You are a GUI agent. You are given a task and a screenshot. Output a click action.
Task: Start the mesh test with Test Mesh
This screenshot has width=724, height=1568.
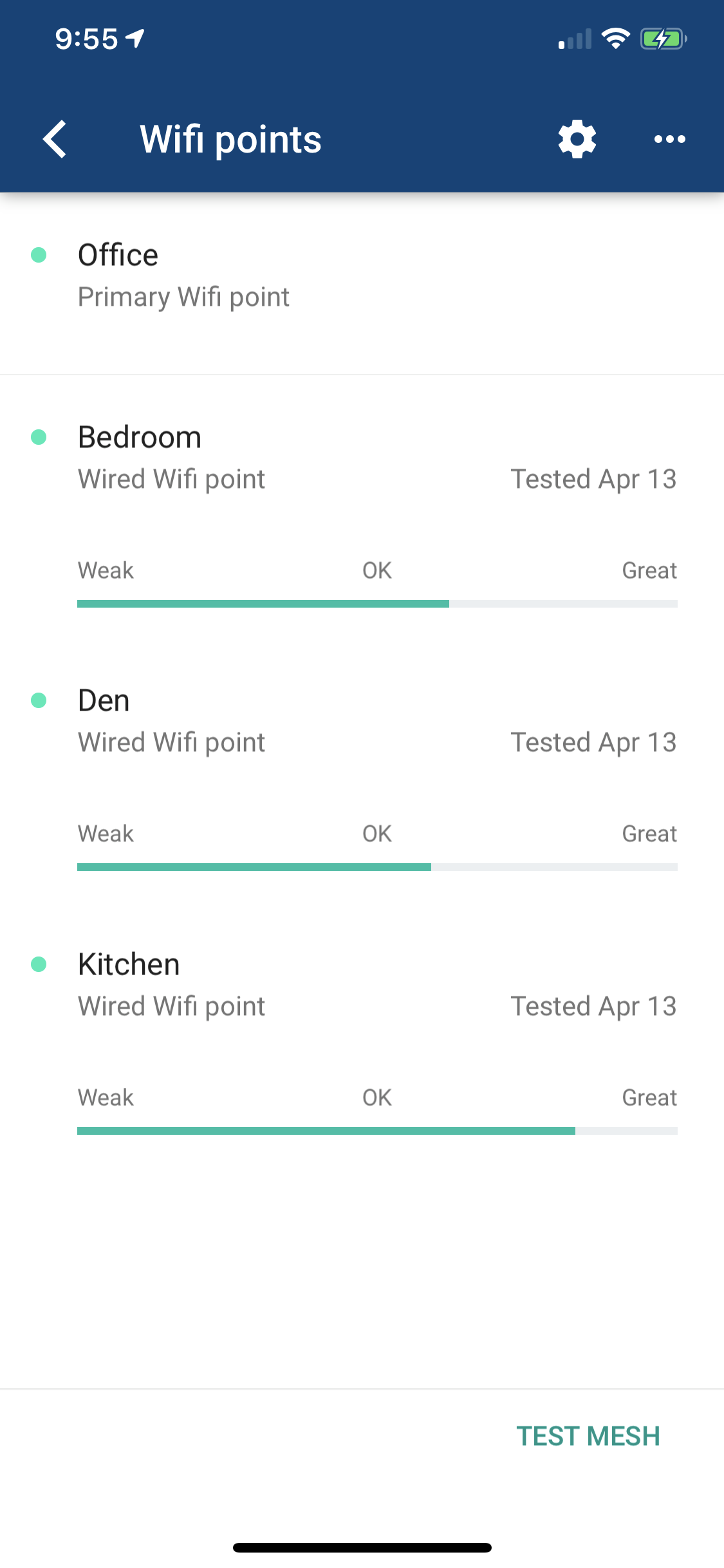click(x=588, y=1436)
